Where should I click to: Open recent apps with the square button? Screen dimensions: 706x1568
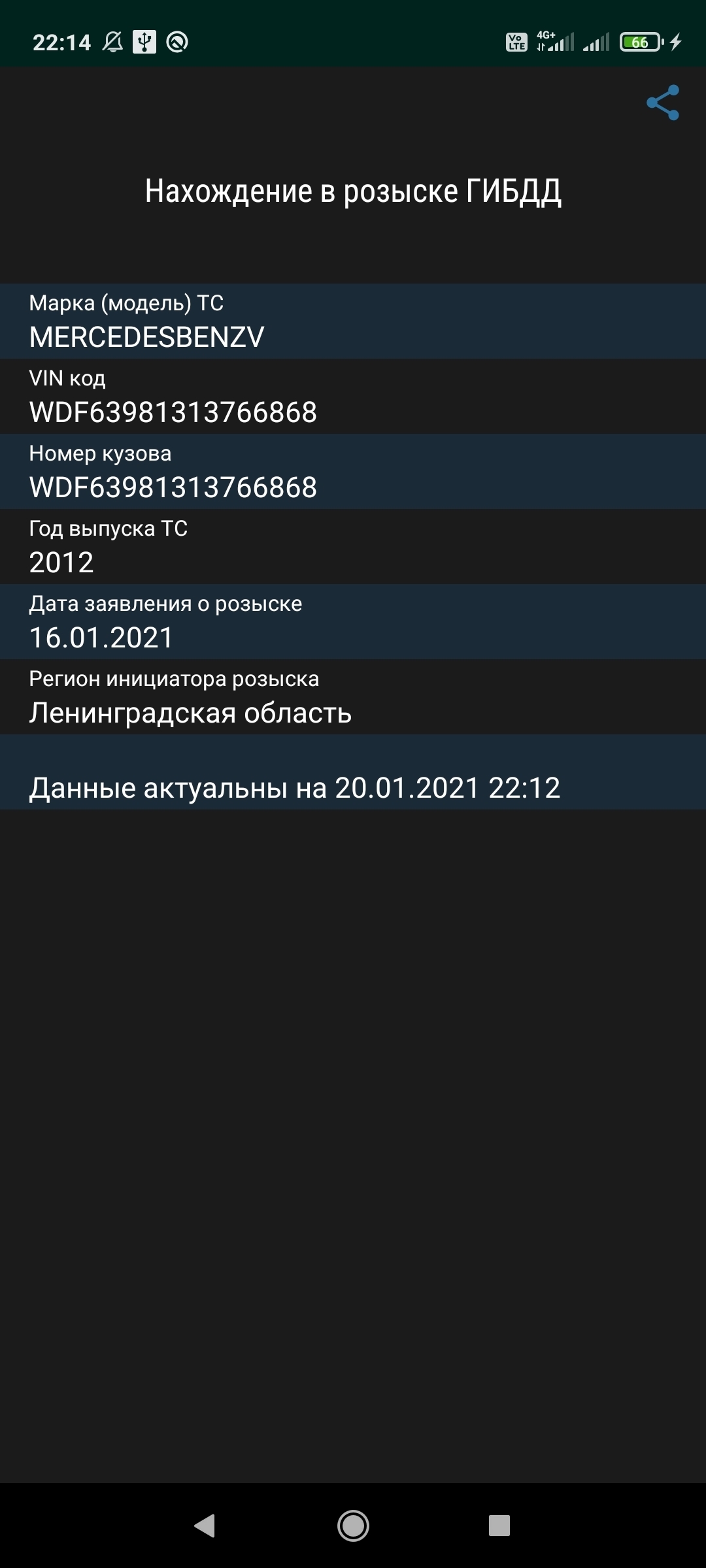click(x=499, y=1526)
